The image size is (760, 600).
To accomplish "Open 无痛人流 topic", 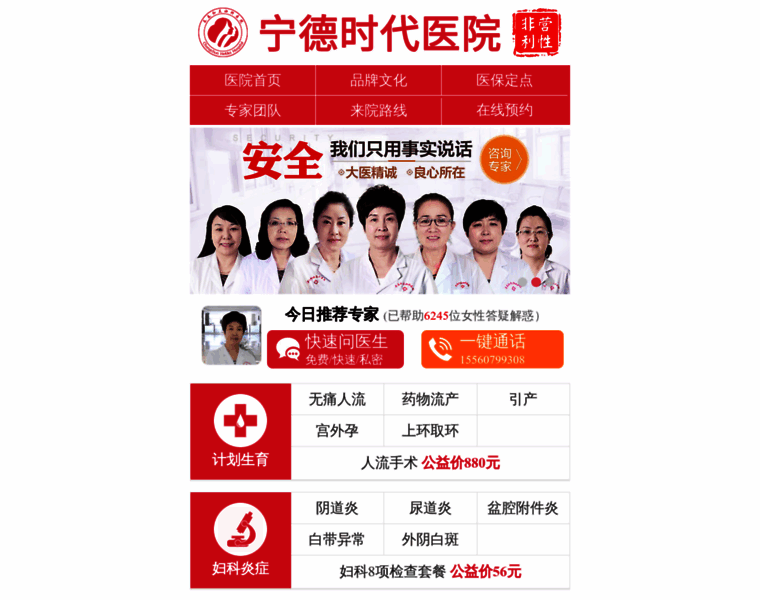I will [337, 399].
